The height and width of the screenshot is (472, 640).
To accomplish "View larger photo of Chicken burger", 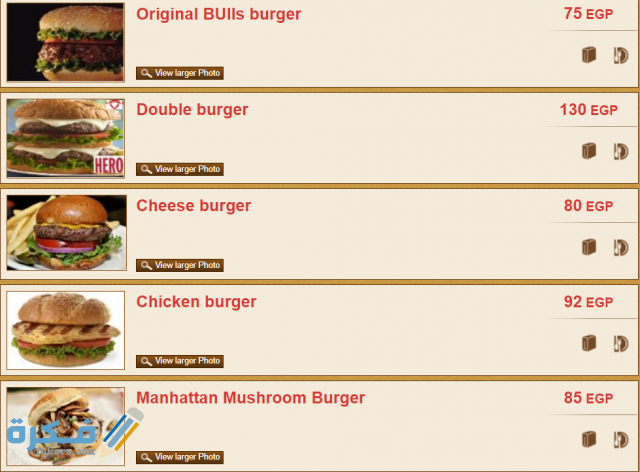I will pyautogui.click(x=180, y=361).
